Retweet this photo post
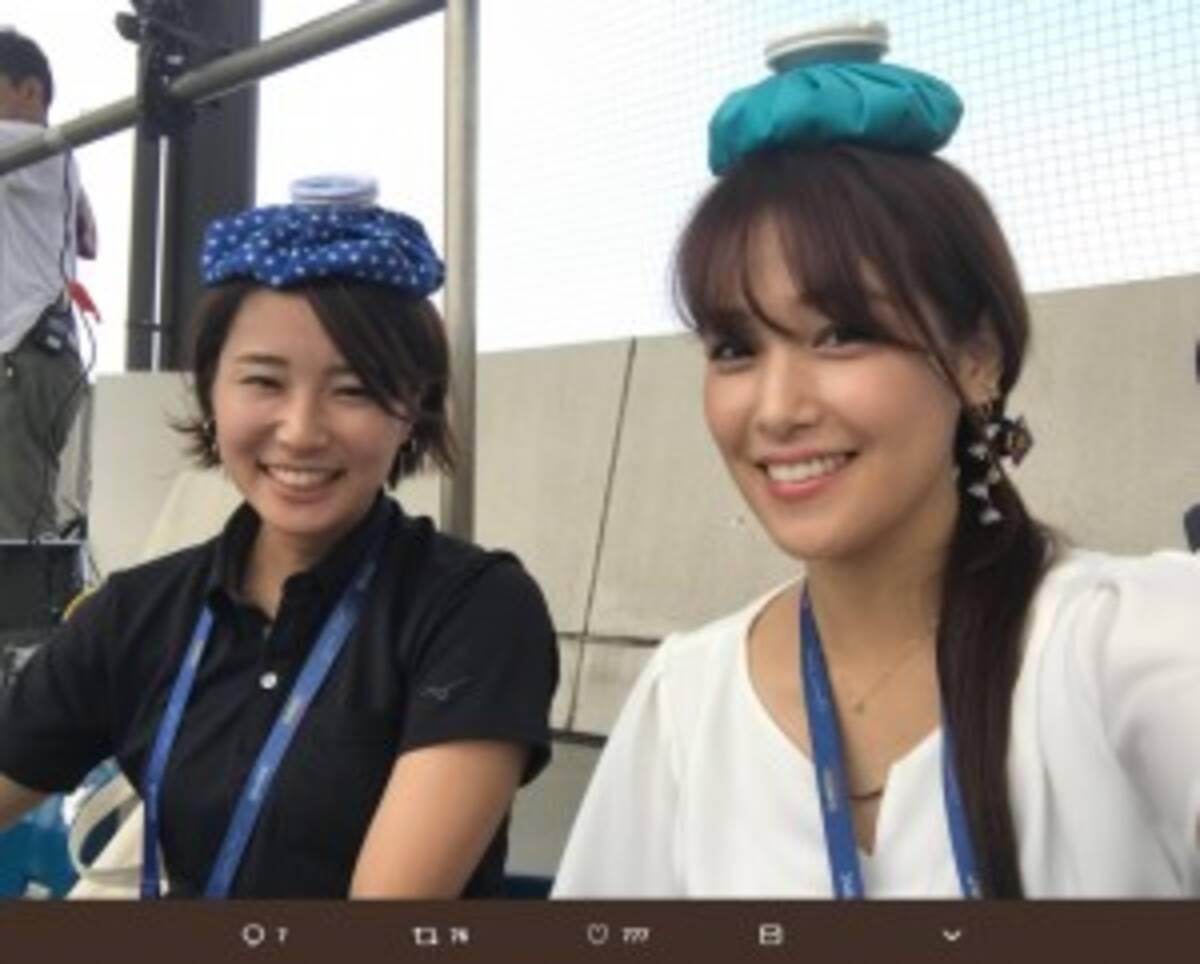 [x=426, y=935]
